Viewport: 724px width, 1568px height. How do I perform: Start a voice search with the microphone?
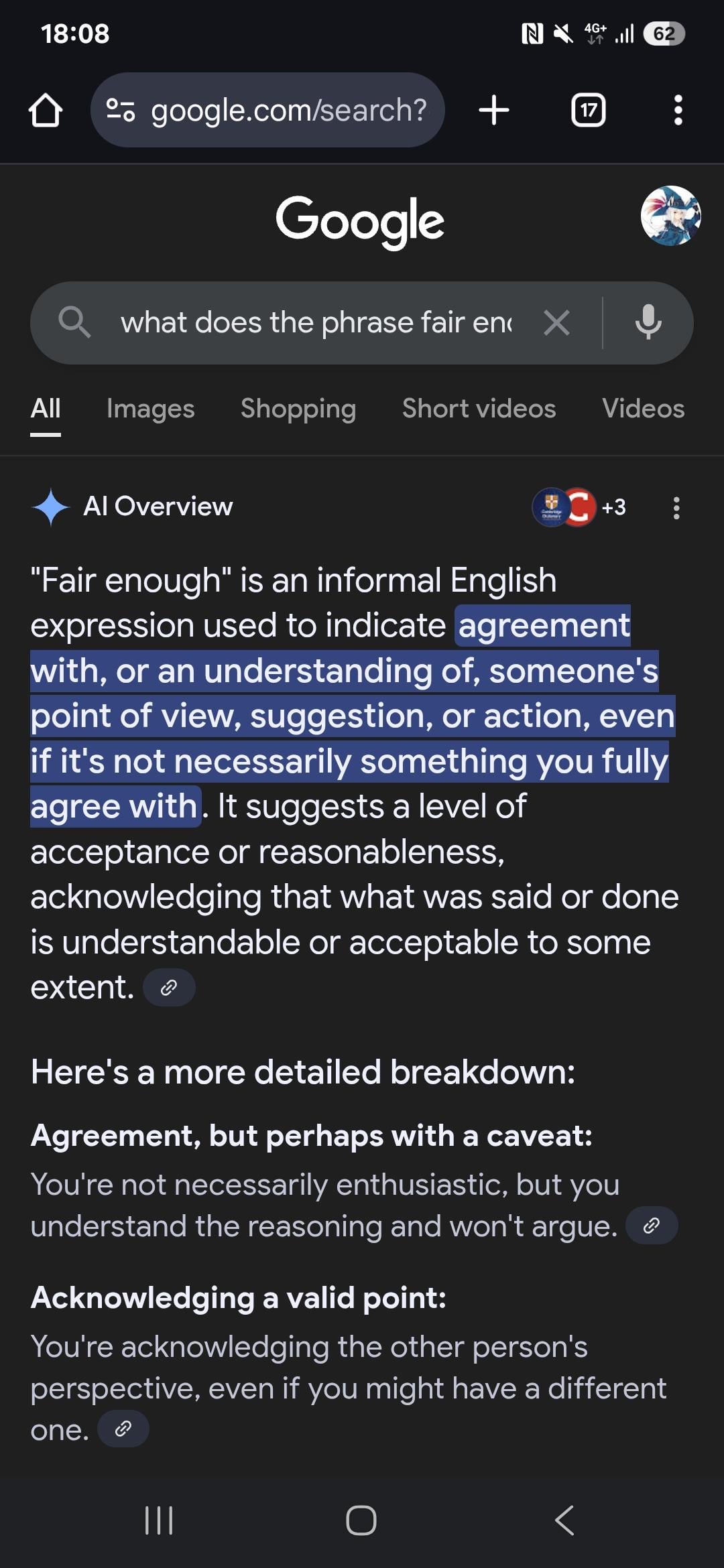[x=648, y=323]
